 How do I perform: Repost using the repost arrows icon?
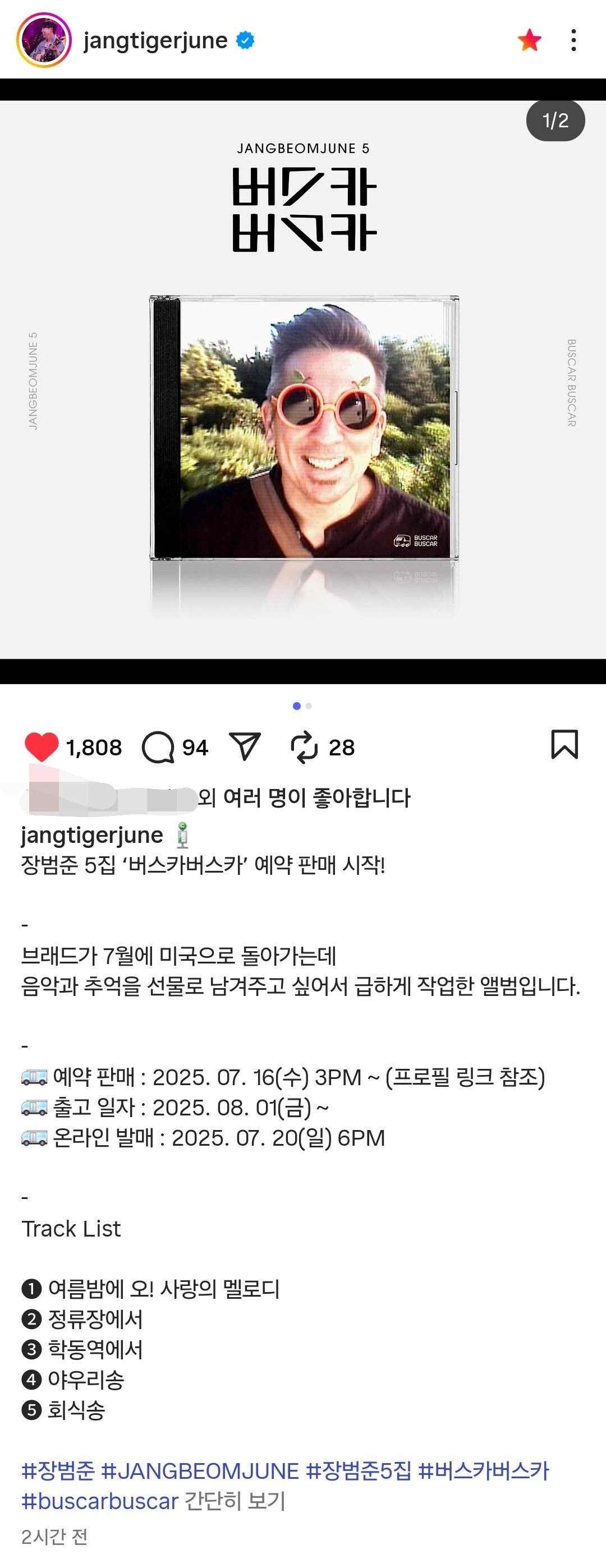304,747
